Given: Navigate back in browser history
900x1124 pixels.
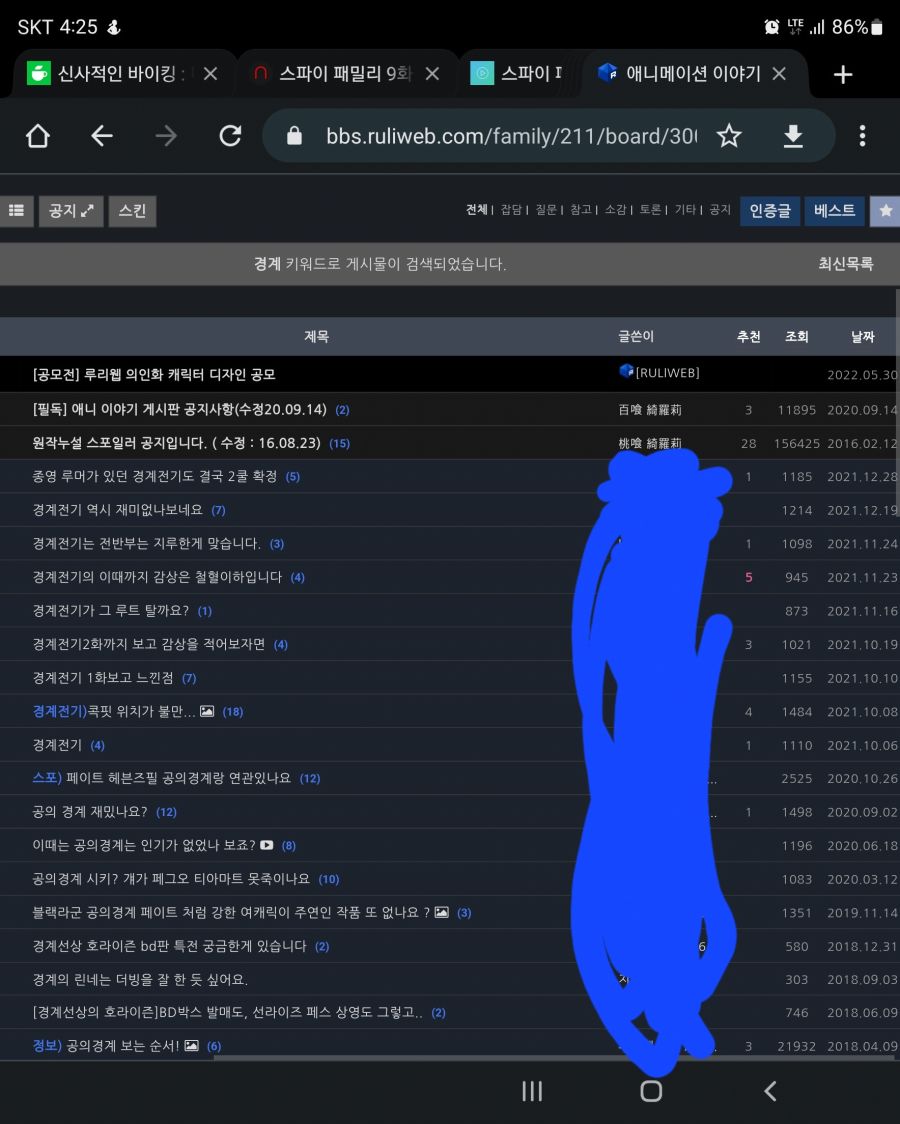Looking at the screenshot, I should [102, 136].
